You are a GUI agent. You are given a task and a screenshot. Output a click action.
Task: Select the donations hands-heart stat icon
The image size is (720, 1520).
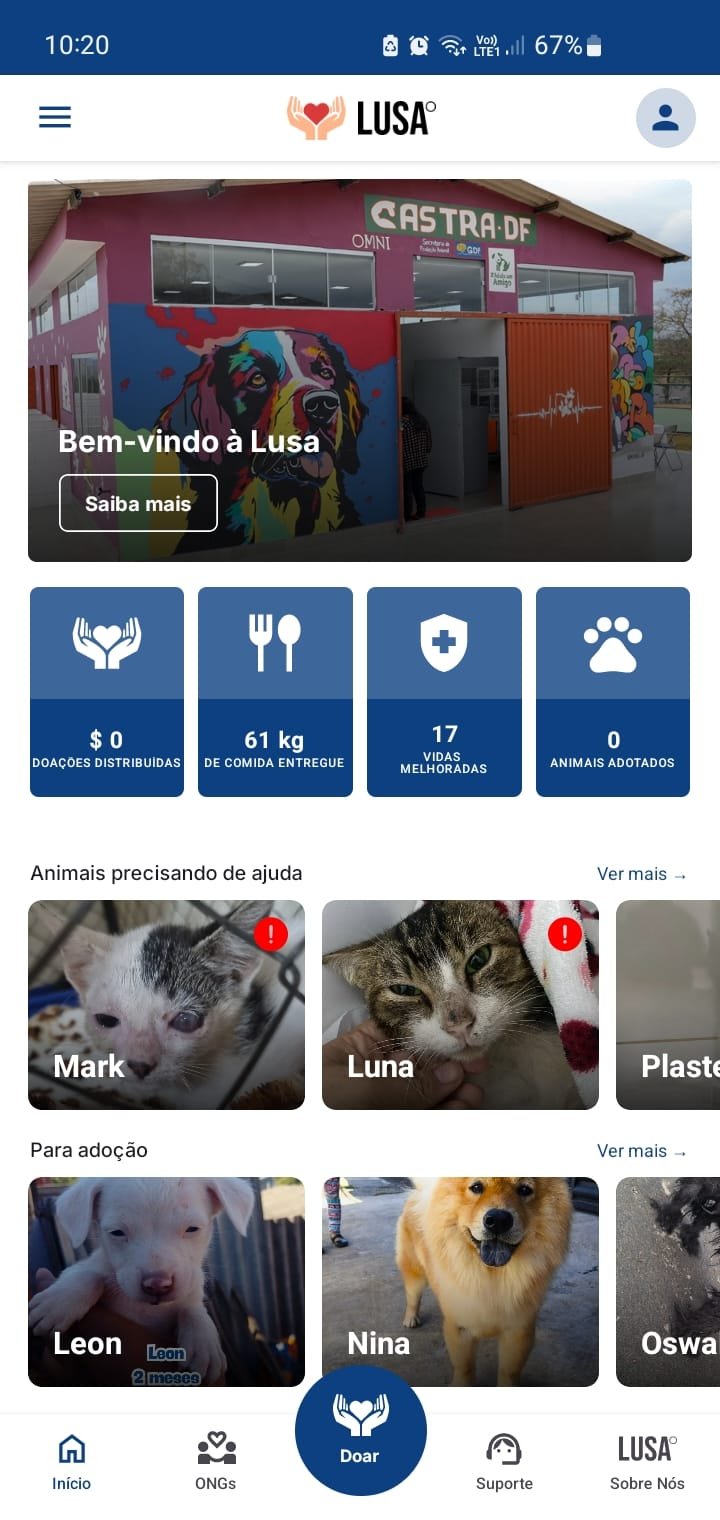pos(106,641)
